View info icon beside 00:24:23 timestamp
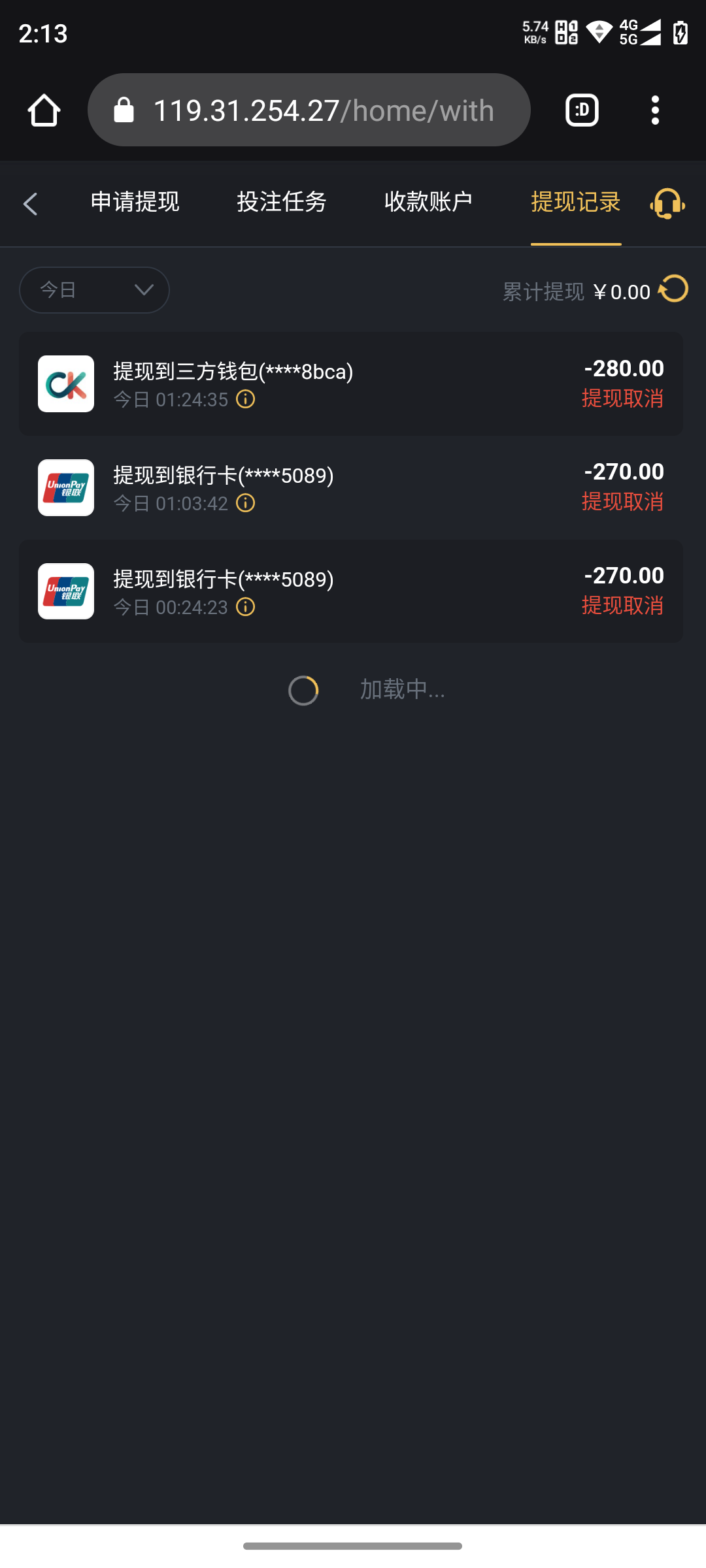 (x=245, y=606)
